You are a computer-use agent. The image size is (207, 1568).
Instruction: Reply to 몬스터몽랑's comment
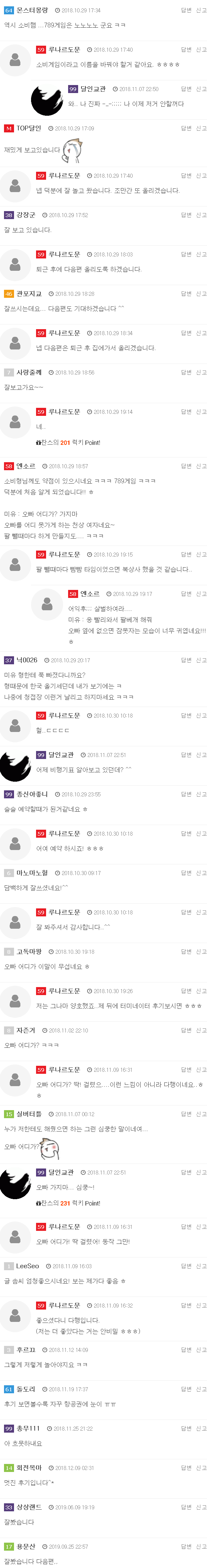[x=186, y=10]
